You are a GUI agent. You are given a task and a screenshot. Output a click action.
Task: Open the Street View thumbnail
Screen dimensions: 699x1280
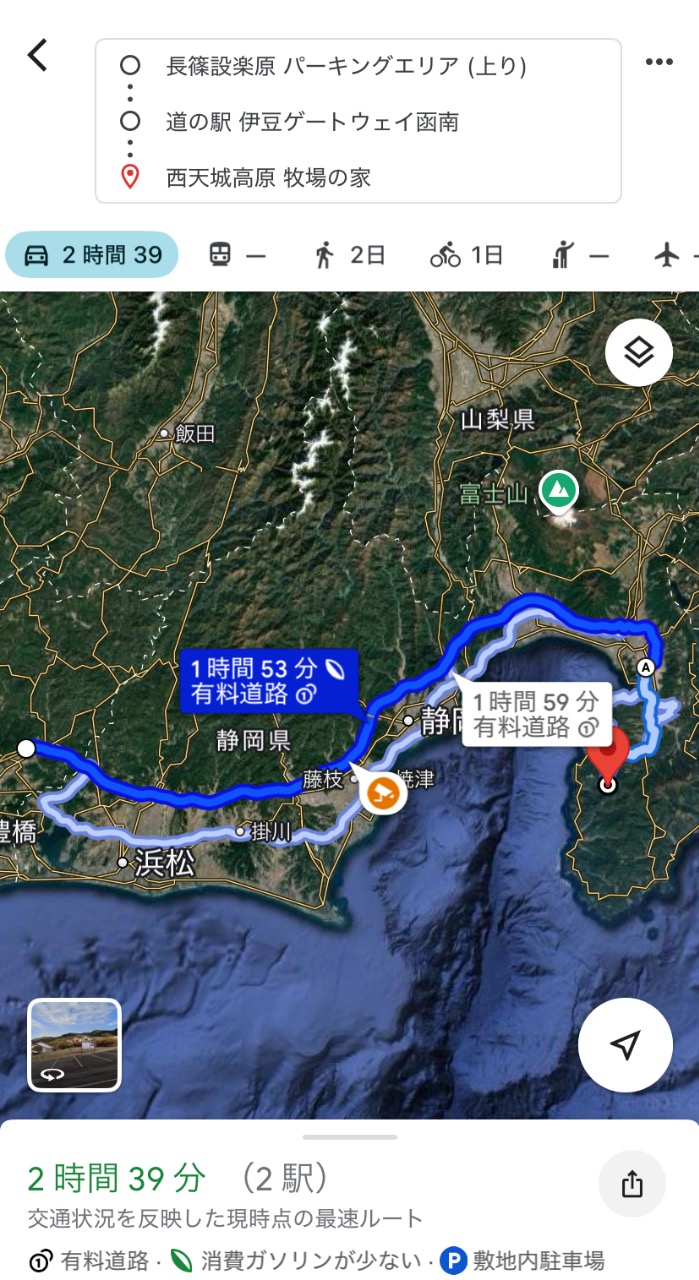pos(75,1045)
